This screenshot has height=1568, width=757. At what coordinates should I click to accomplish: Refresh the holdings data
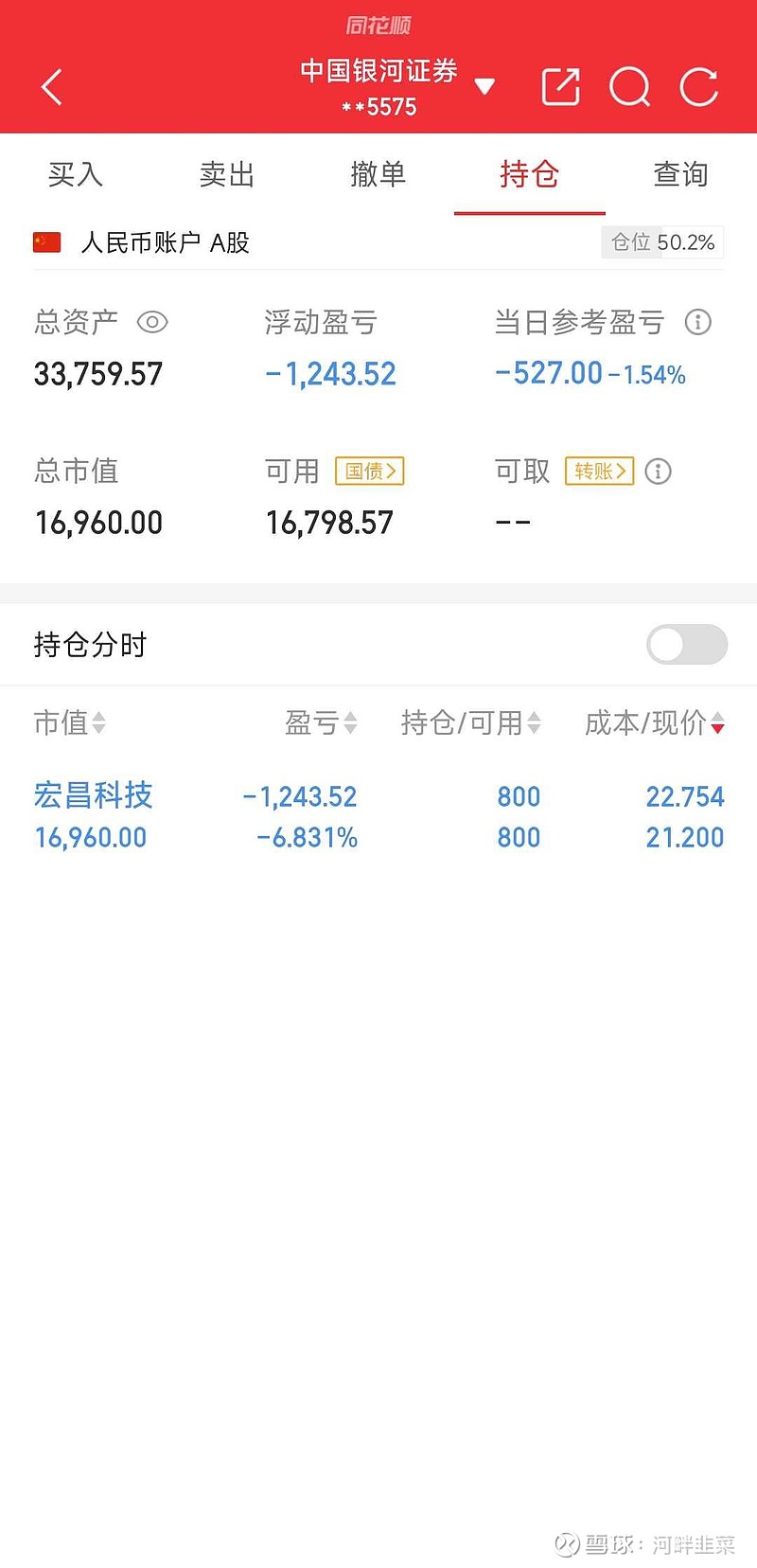699,87
